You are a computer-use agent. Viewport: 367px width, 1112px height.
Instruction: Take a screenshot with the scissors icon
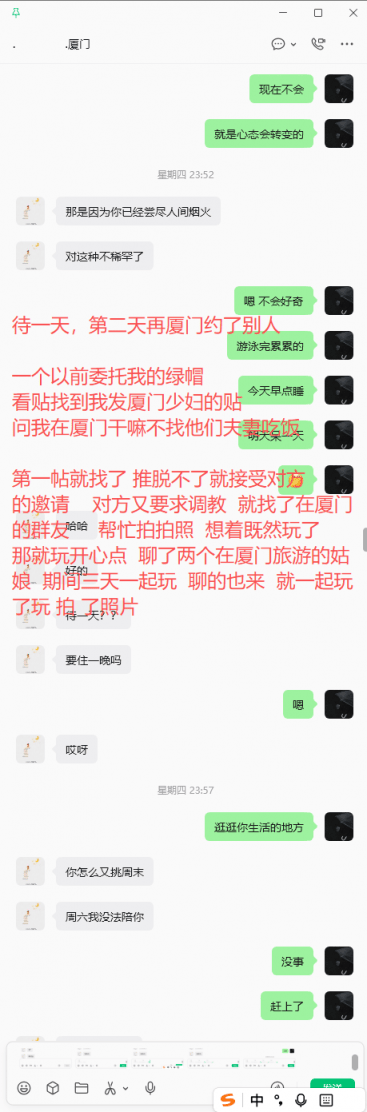(110, 1087)
